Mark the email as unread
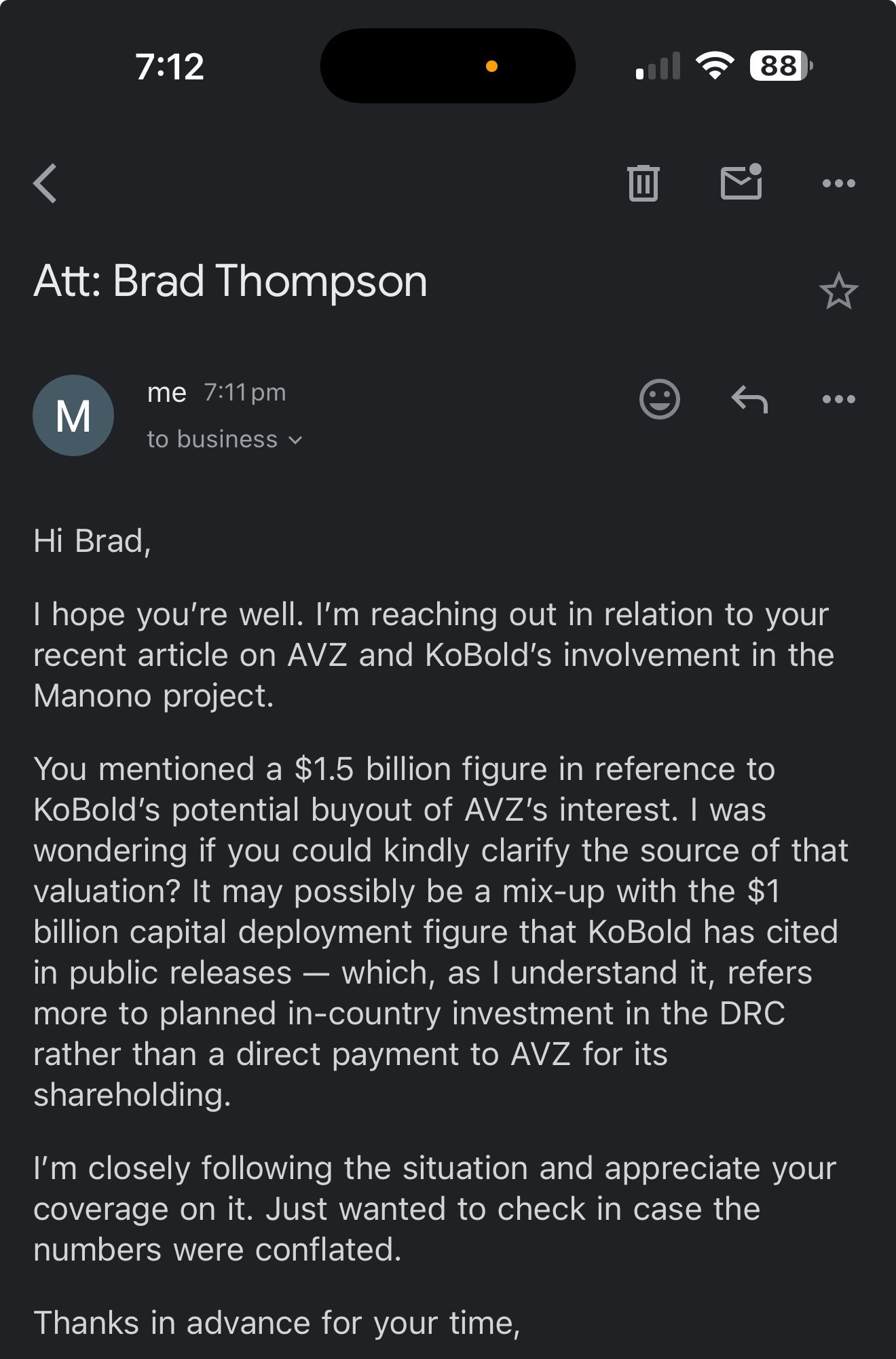 741,182
